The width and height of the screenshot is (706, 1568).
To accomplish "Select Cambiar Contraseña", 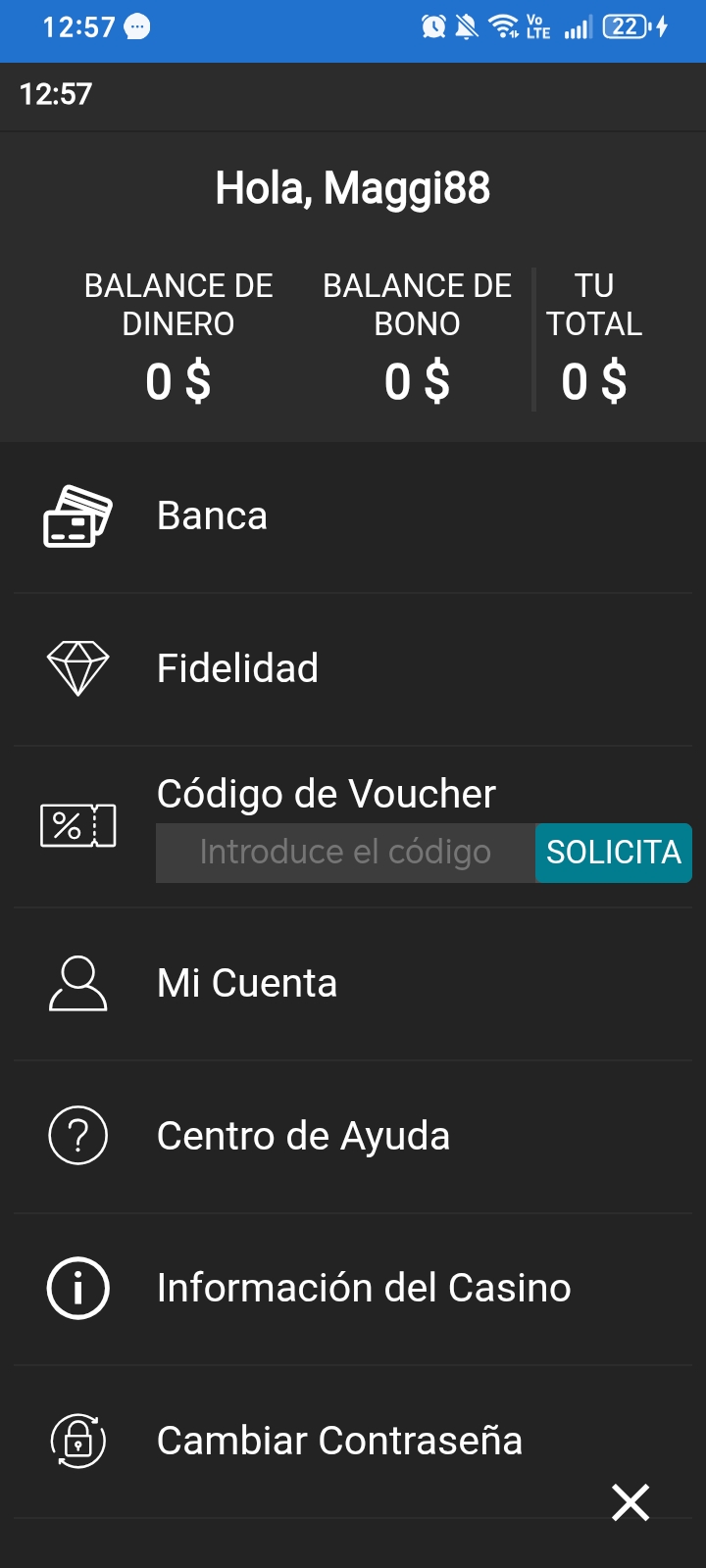I will click(x=353, y=1442).
